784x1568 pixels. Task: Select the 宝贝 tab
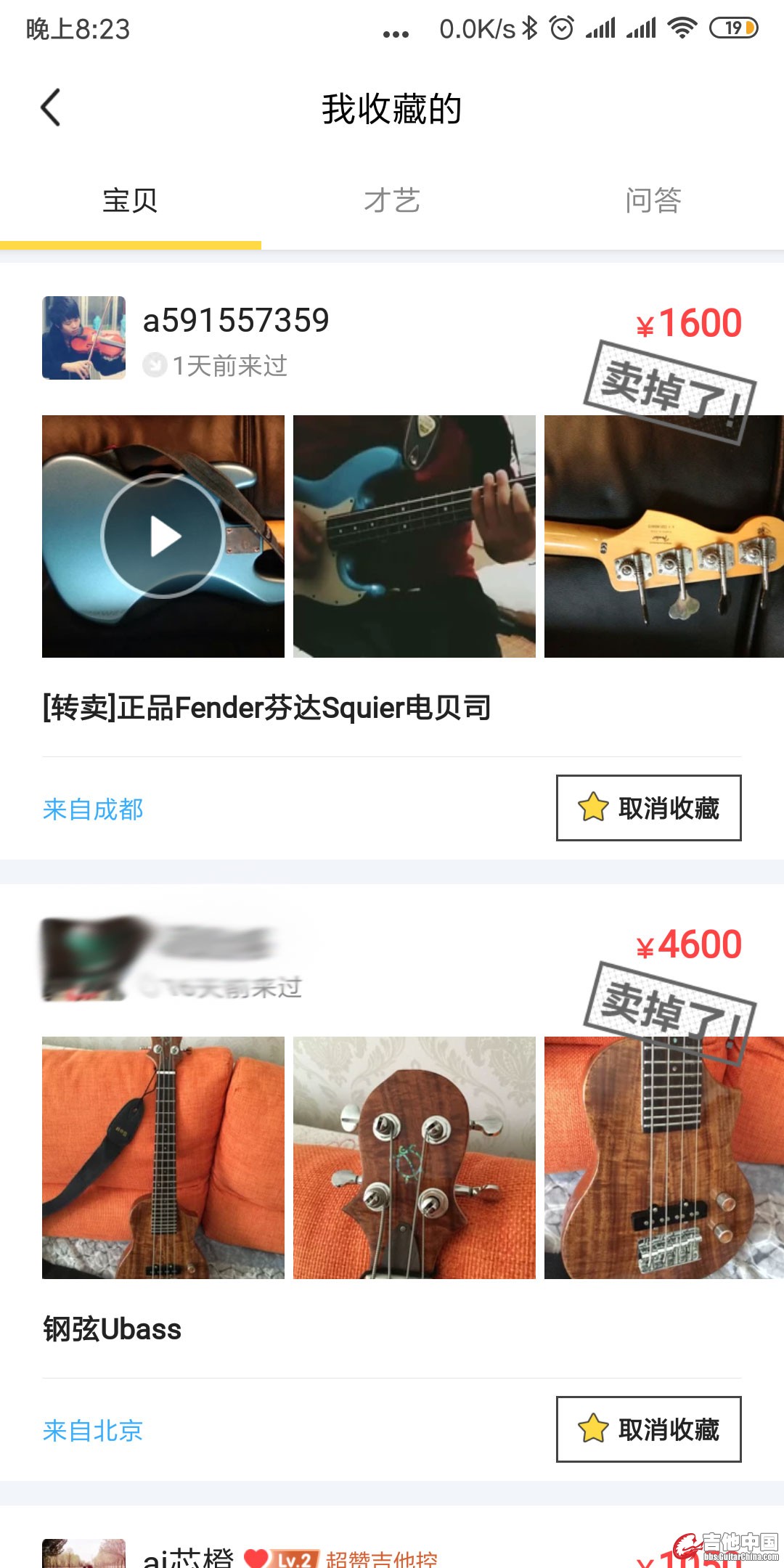130,201
